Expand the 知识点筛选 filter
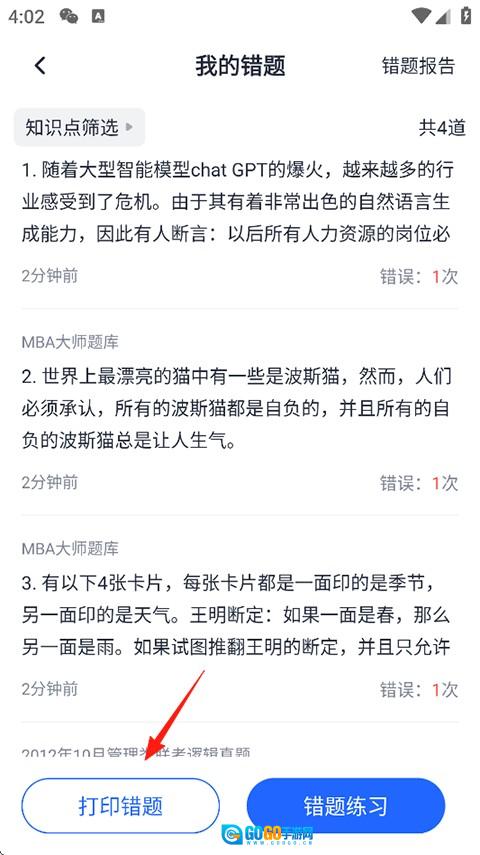Viewport: 480px width, 855px height. click(x=80, y=128)
